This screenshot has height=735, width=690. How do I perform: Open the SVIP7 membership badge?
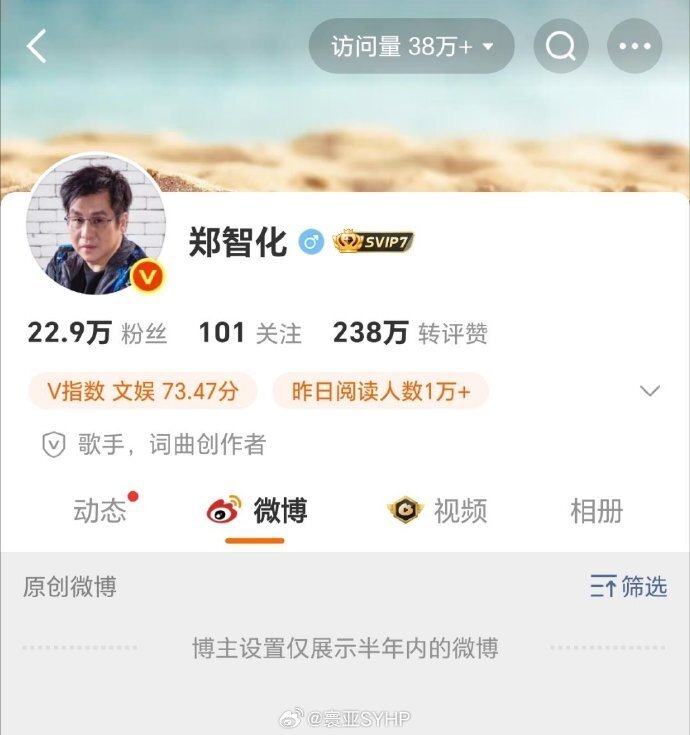(x=373, y=242)
